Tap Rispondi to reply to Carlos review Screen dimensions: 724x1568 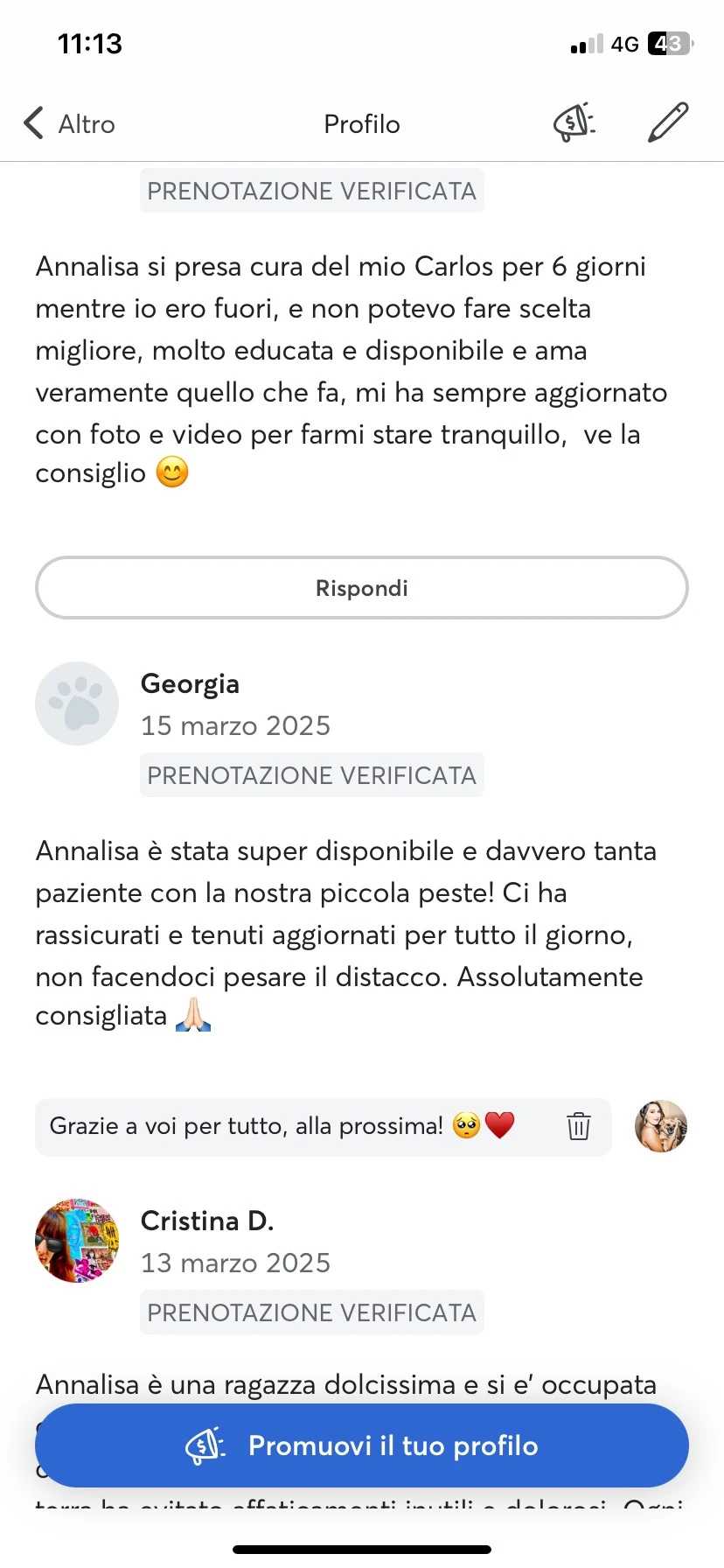click(361, 588)
